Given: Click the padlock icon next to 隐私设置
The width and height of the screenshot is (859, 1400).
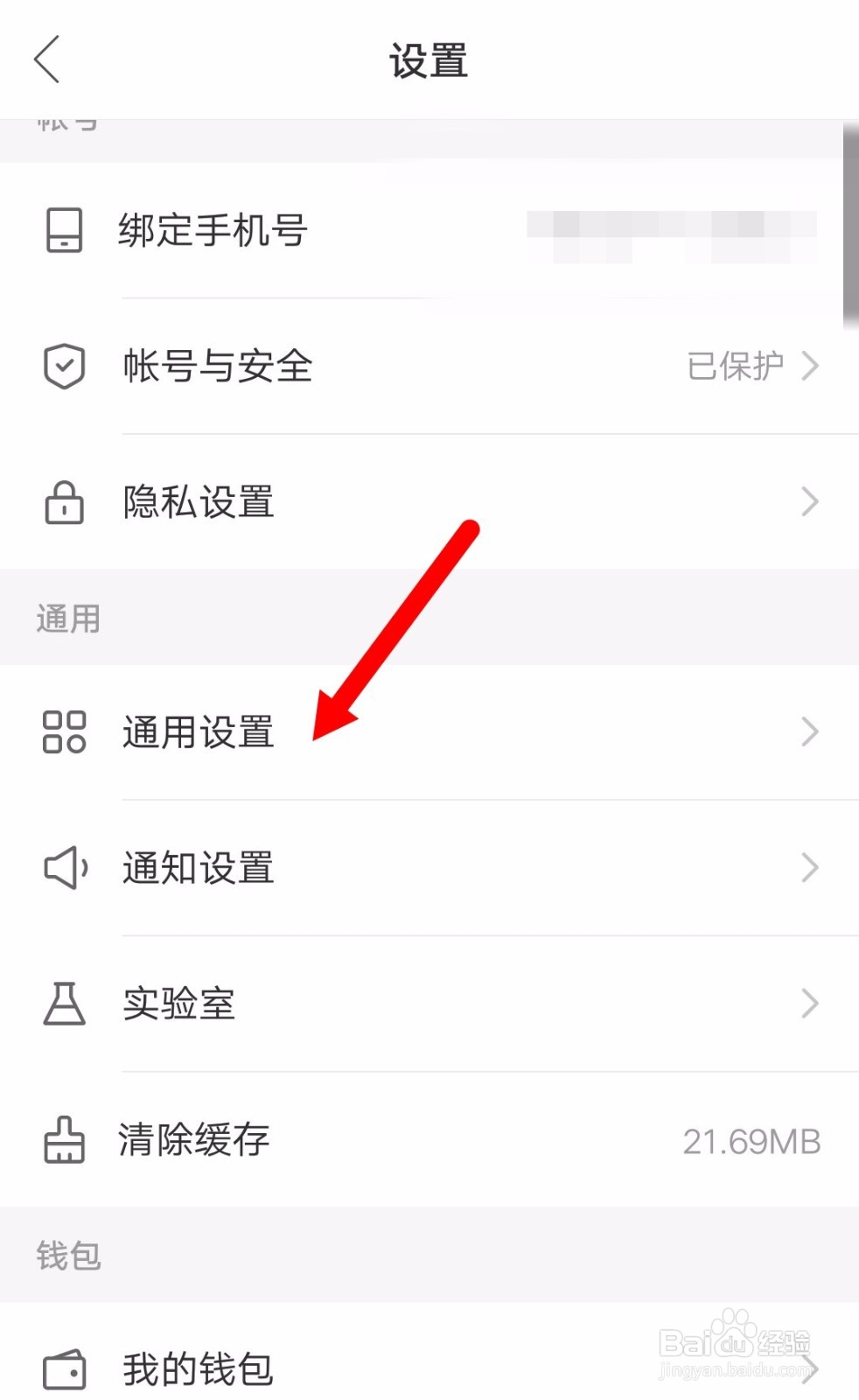Looking at the screenshot, I should (x=63, y=501).
